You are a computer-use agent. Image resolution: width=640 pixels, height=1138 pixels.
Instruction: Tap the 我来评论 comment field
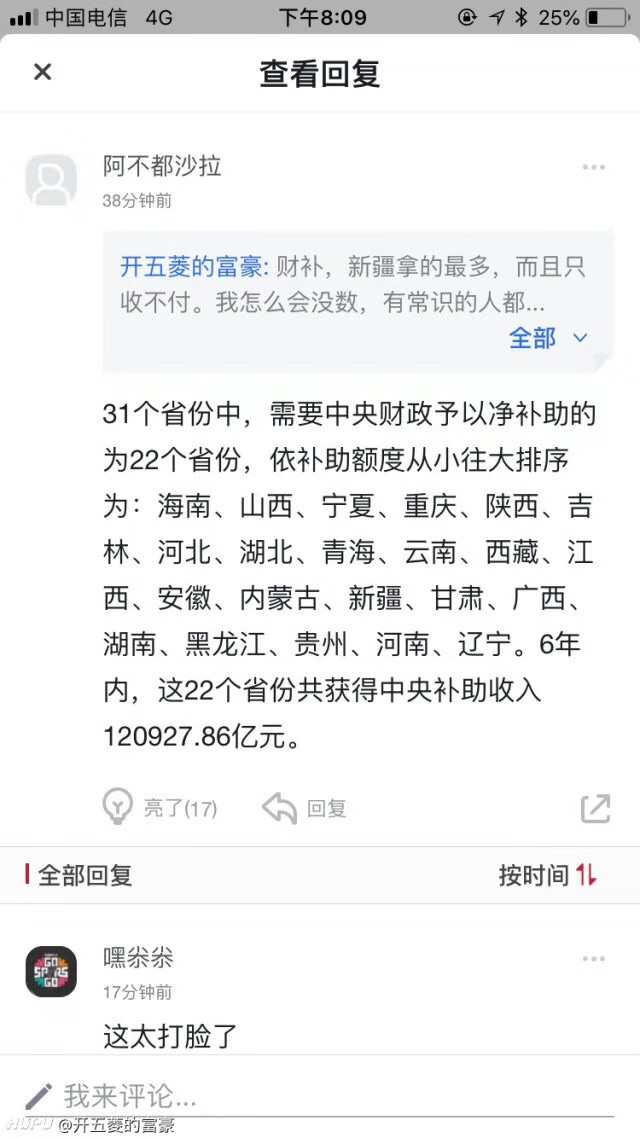point(320,1095)
